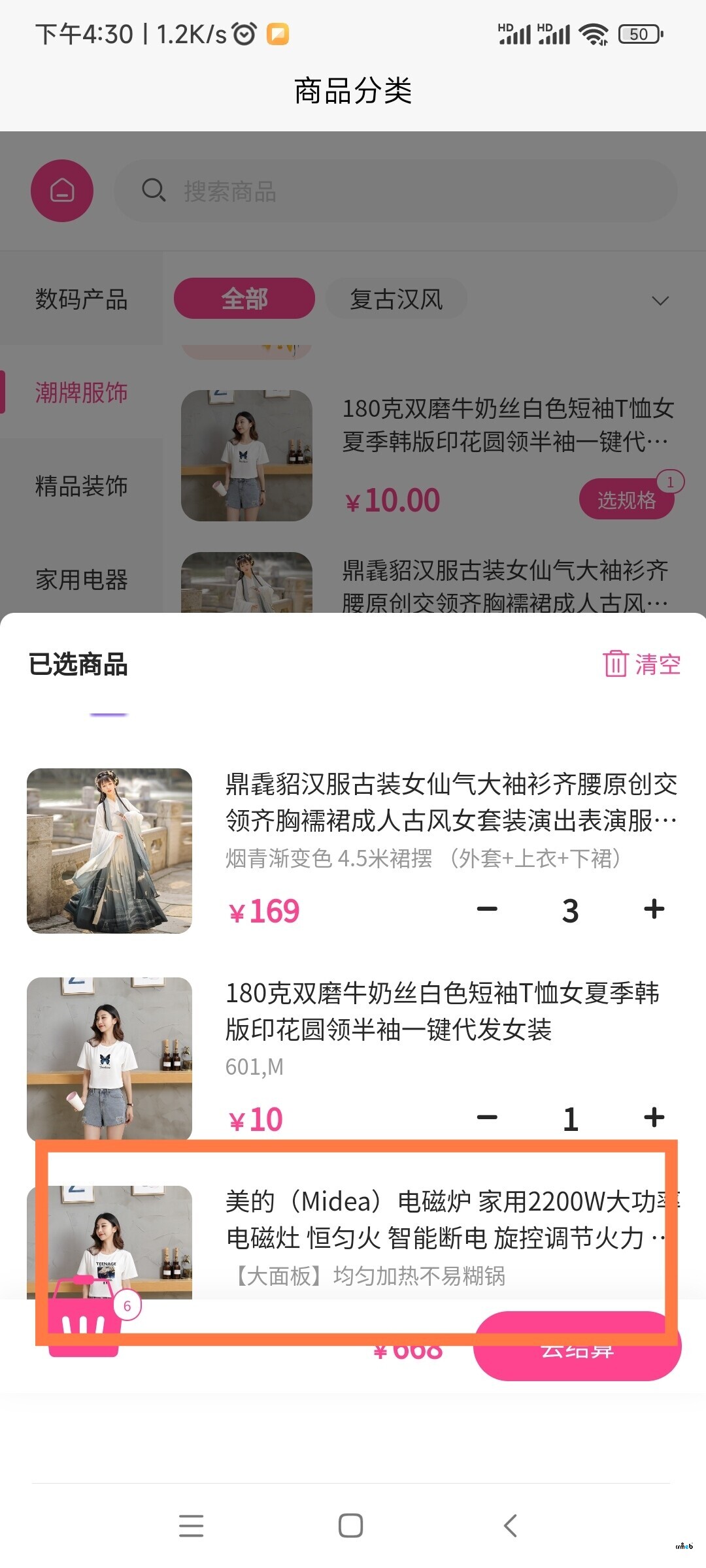Open the home icon beside search
The width and height of the screenshot is (706, 1568).
coord(62,191)
